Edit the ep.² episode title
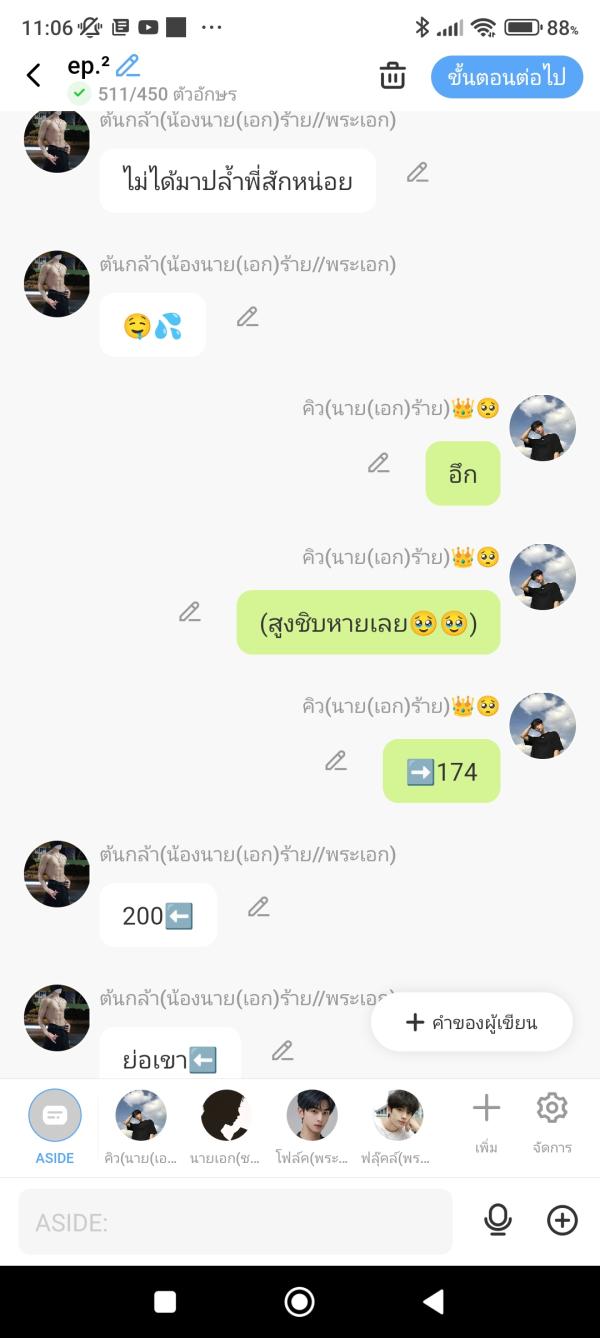Screen dimensions: 600x1338 pyautogui.click(x=127, y=66)
